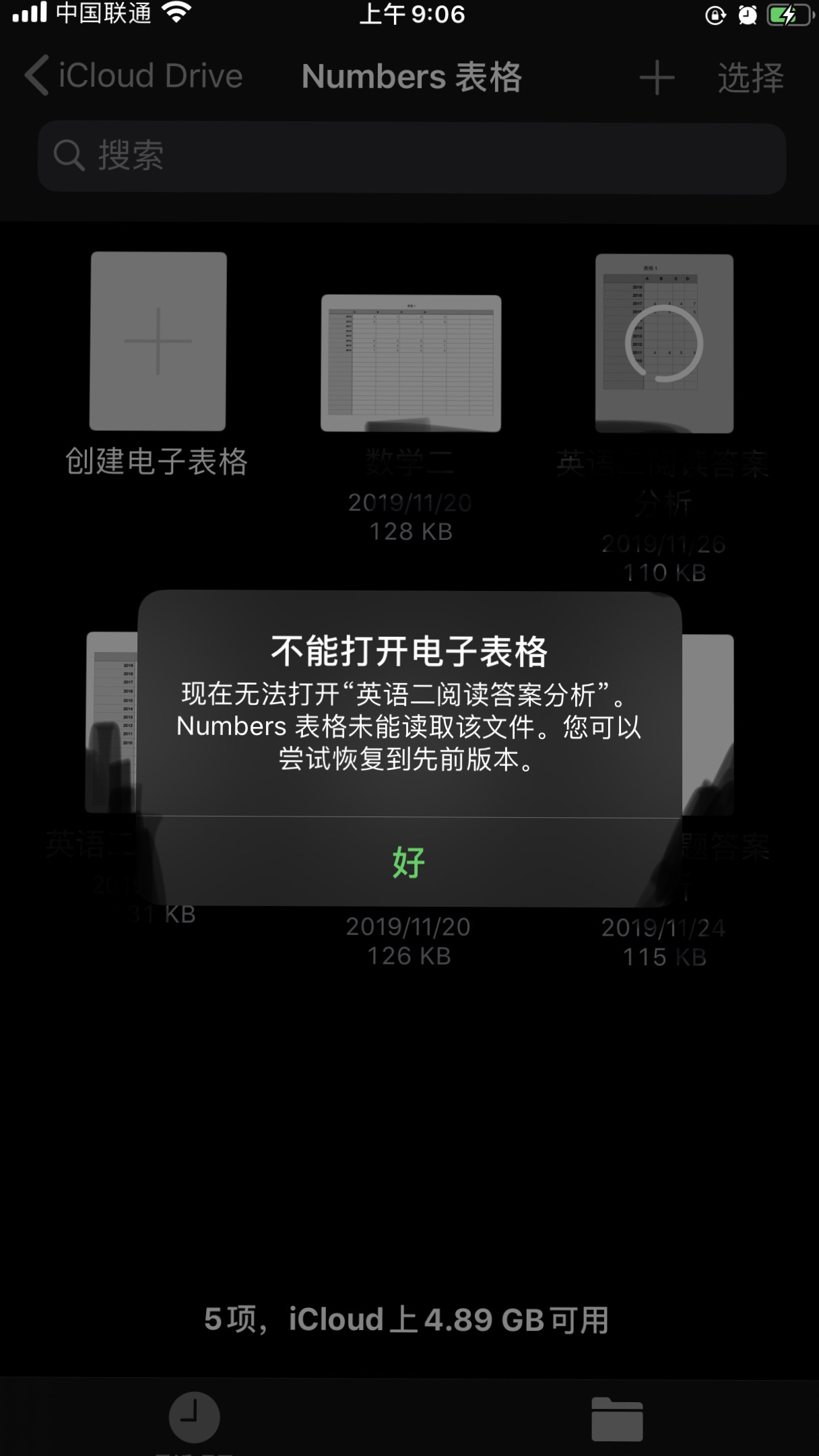Tap the plus icon in toolbar
Image resolution: width=819 pixels, height=1456 pixels.
tap(657, 77)
